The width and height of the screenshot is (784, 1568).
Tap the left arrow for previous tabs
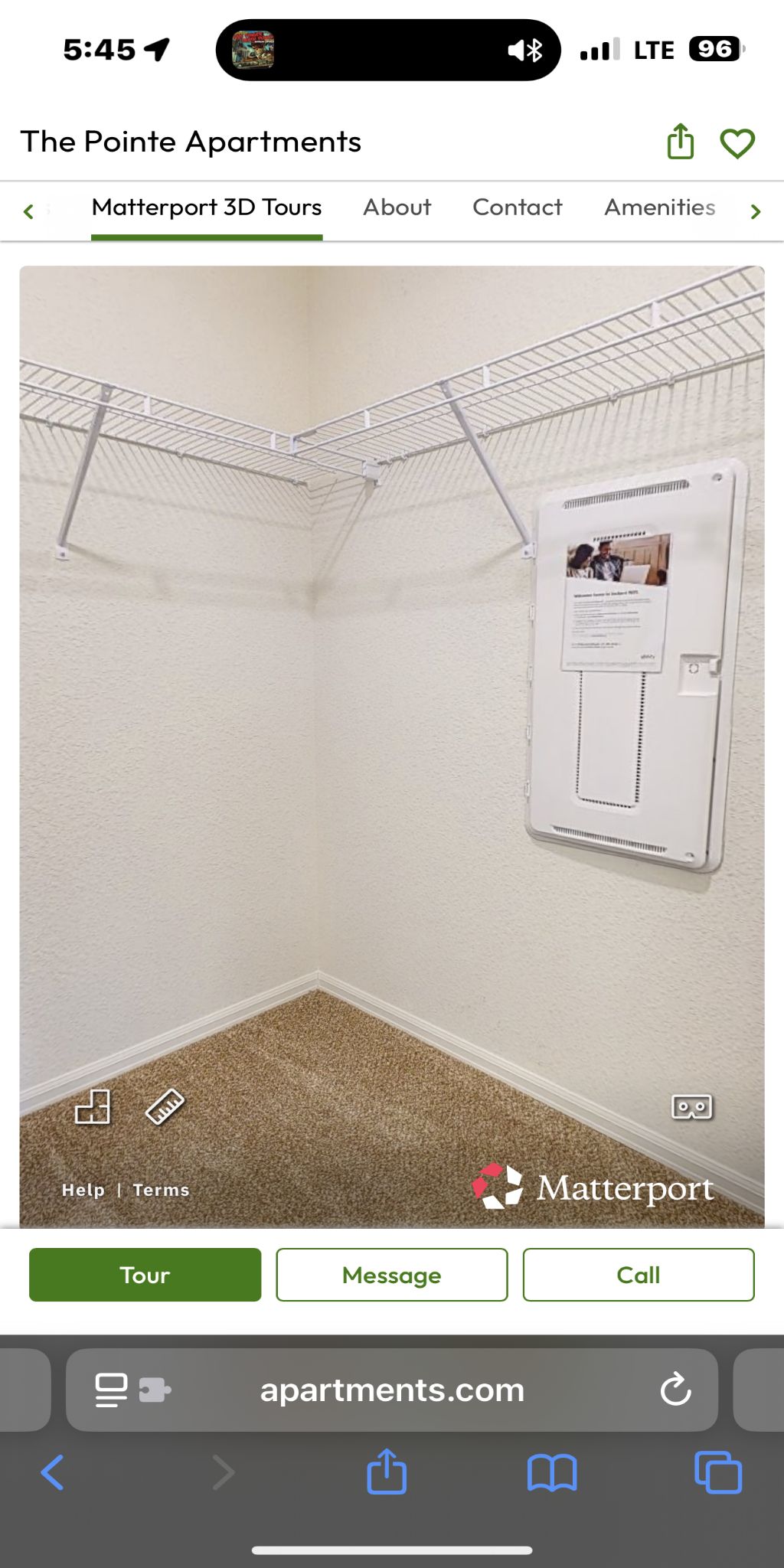(x=29, y=211)
